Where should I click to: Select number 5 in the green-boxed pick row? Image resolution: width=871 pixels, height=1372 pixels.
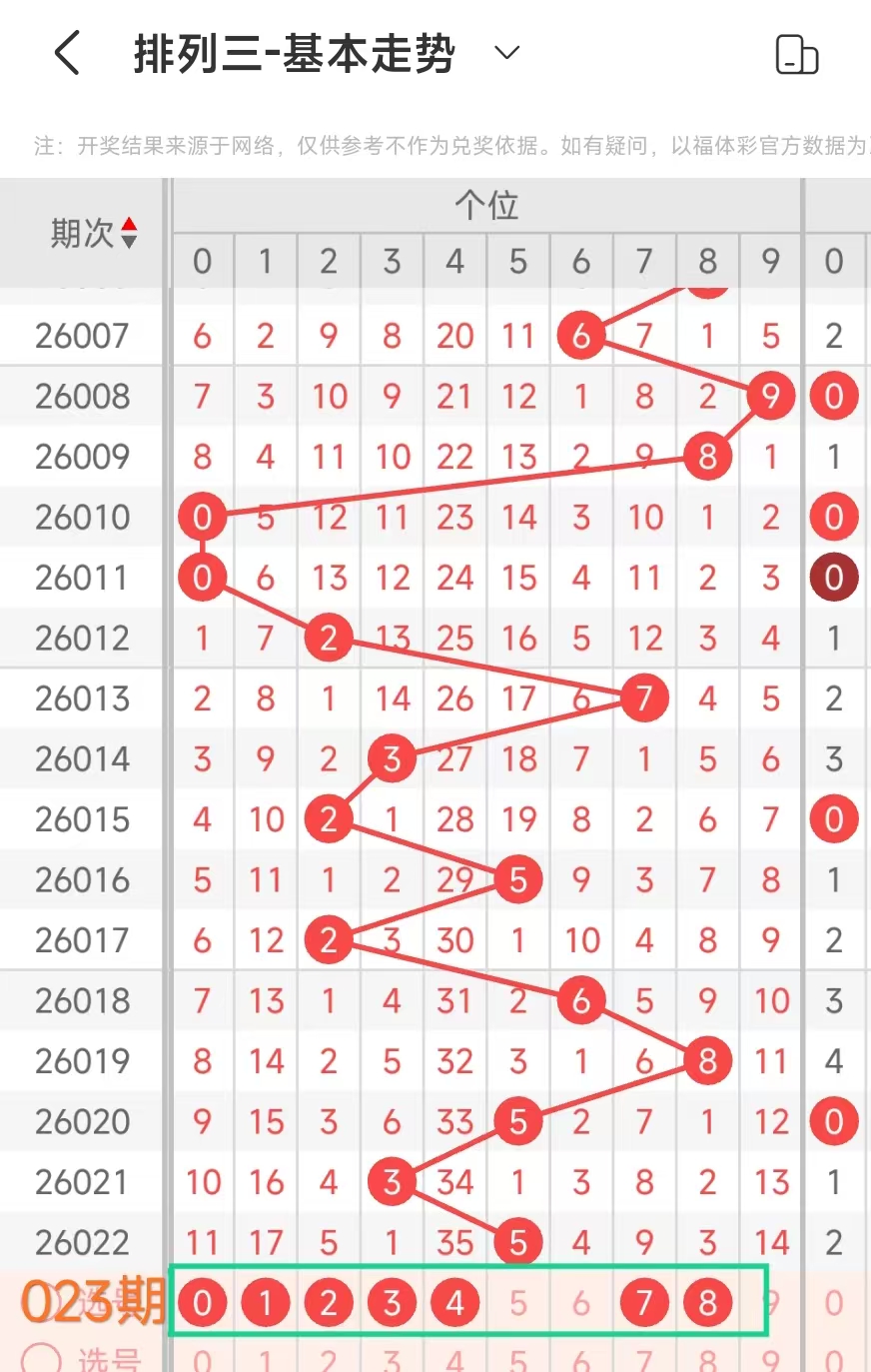(517, 1303)
